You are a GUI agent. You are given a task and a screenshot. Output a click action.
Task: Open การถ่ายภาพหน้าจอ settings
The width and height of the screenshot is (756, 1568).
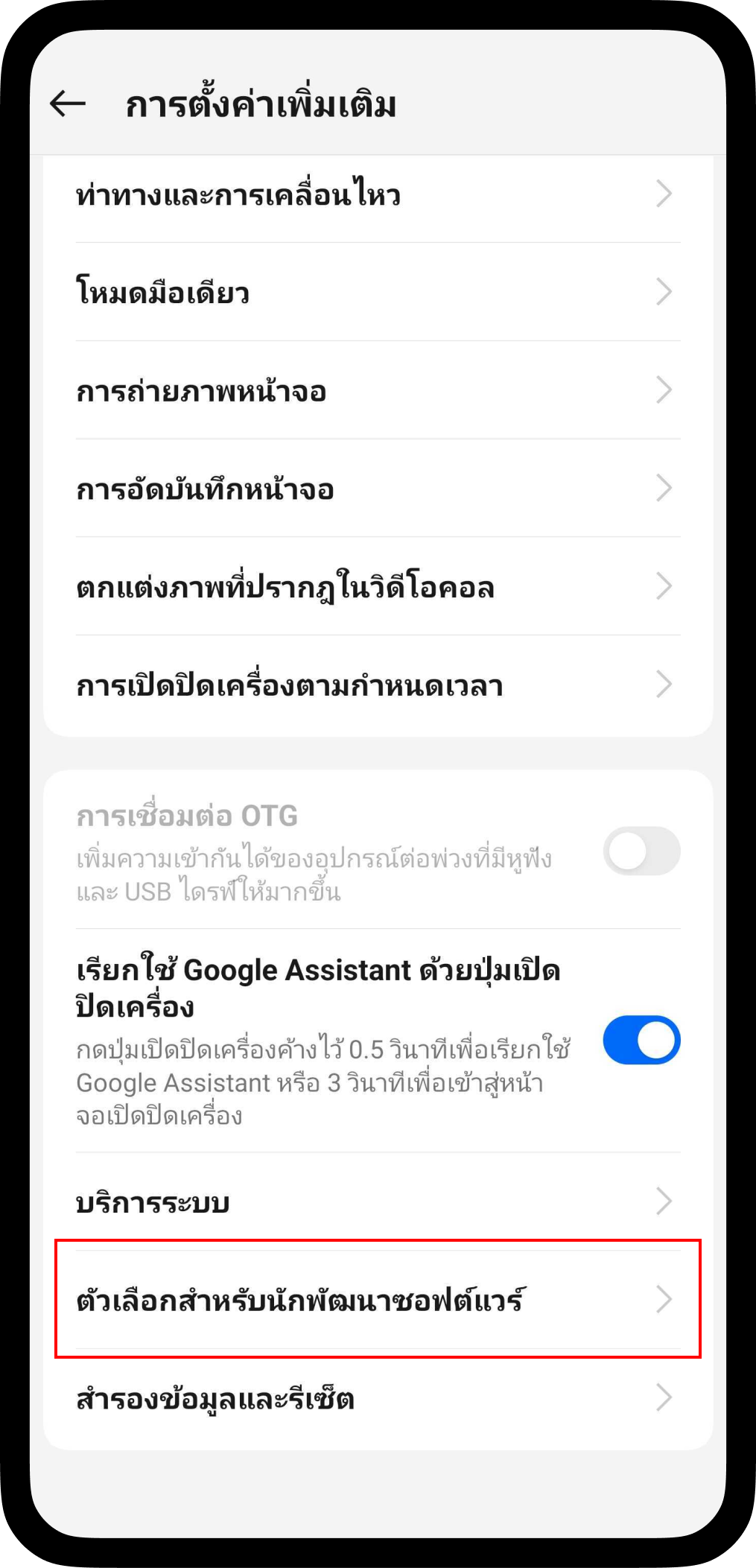click(378, 391)
